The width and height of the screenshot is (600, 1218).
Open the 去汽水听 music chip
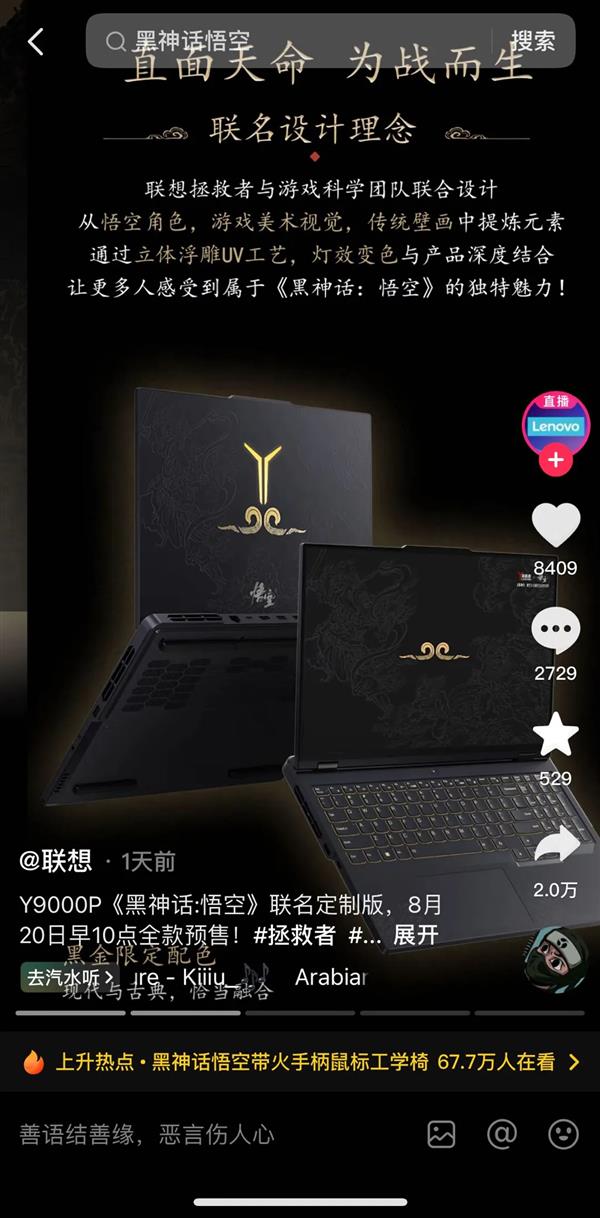pyautogui.click(x=68, y=977)
